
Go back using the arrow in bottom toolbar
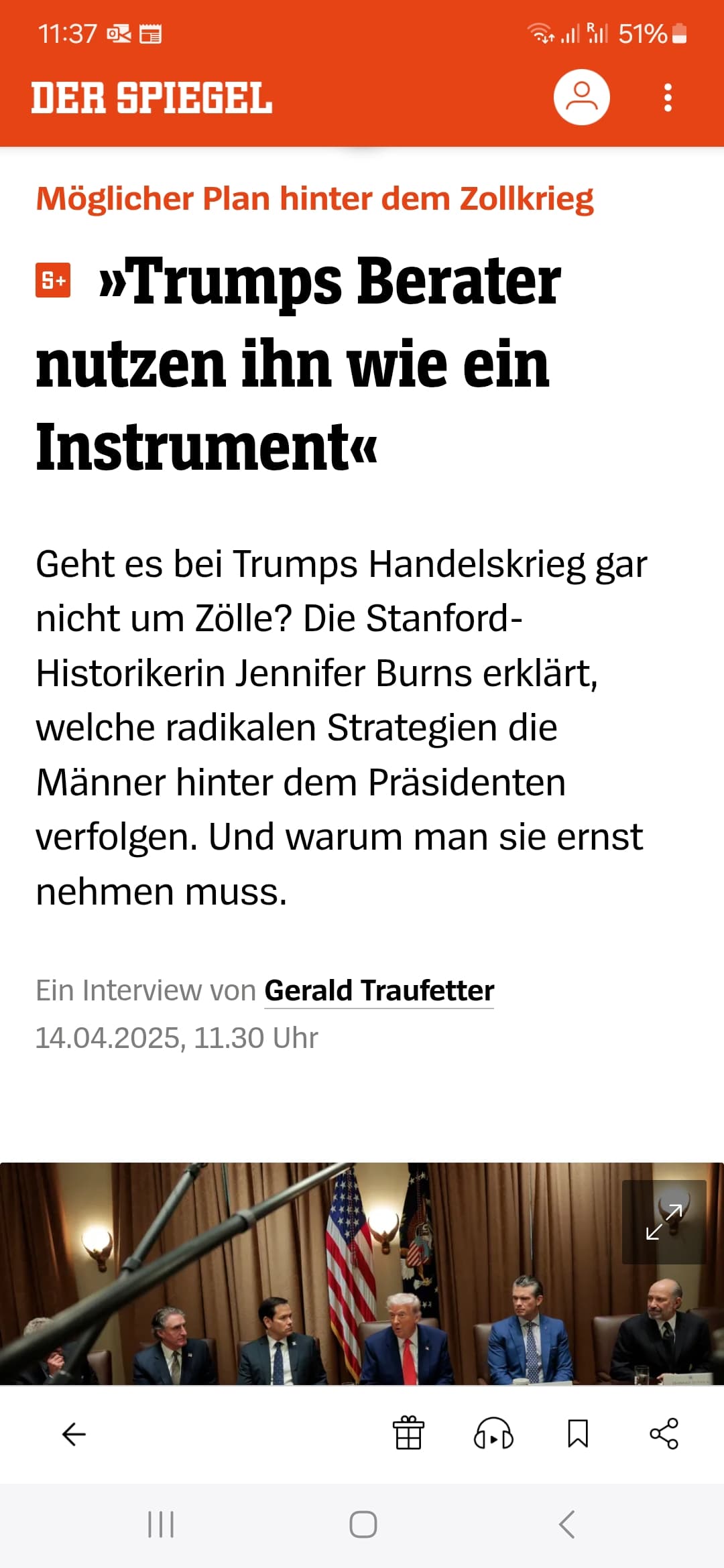(x=74, y=1434)
